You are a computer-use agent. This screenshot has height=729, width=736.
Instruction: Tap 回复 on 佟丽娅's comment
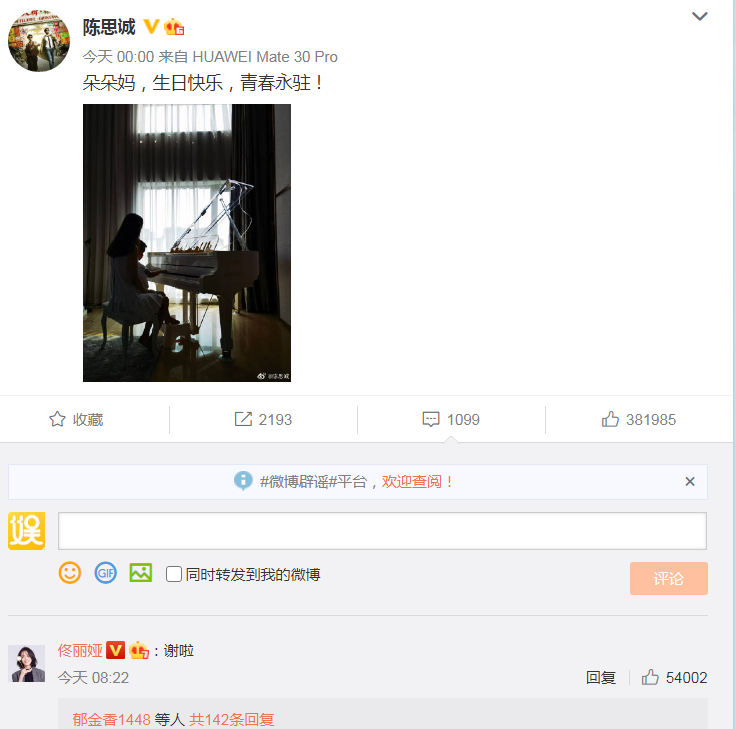tap(601, 677)
